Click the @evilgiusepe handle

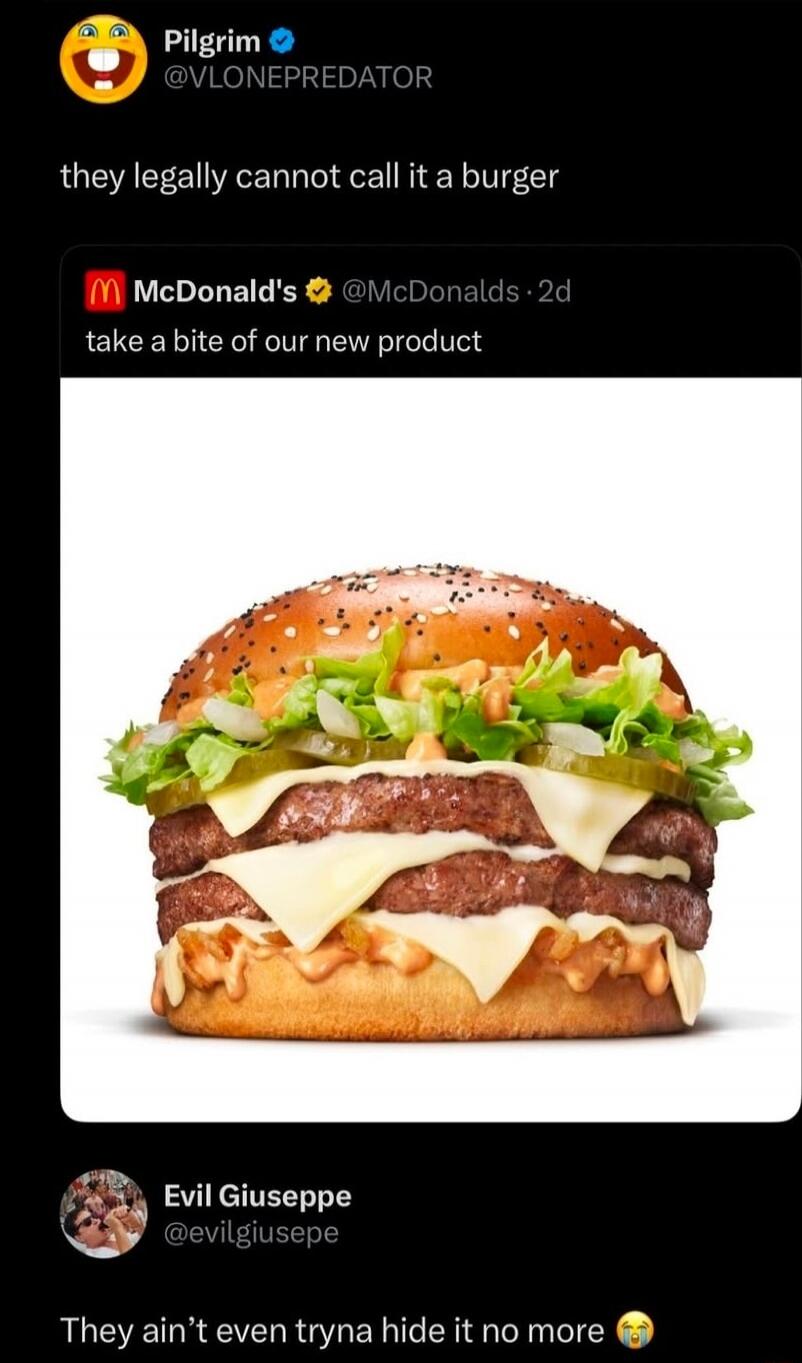click(x=249, y=1232)
